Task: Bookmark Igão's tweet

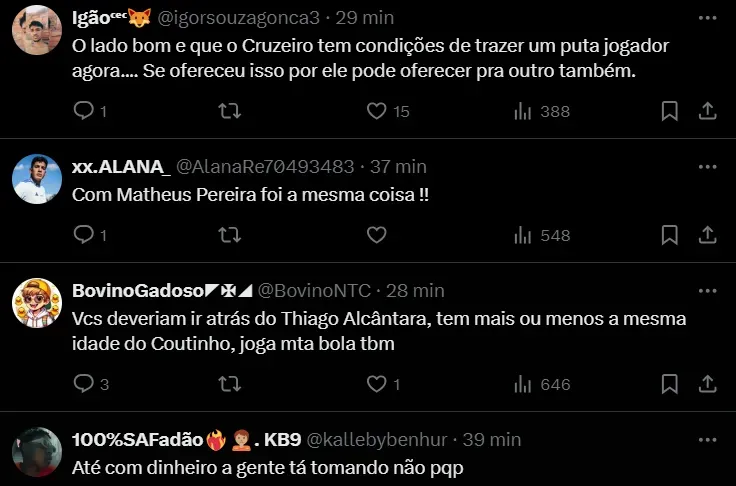Action: [x=671, y=111]
